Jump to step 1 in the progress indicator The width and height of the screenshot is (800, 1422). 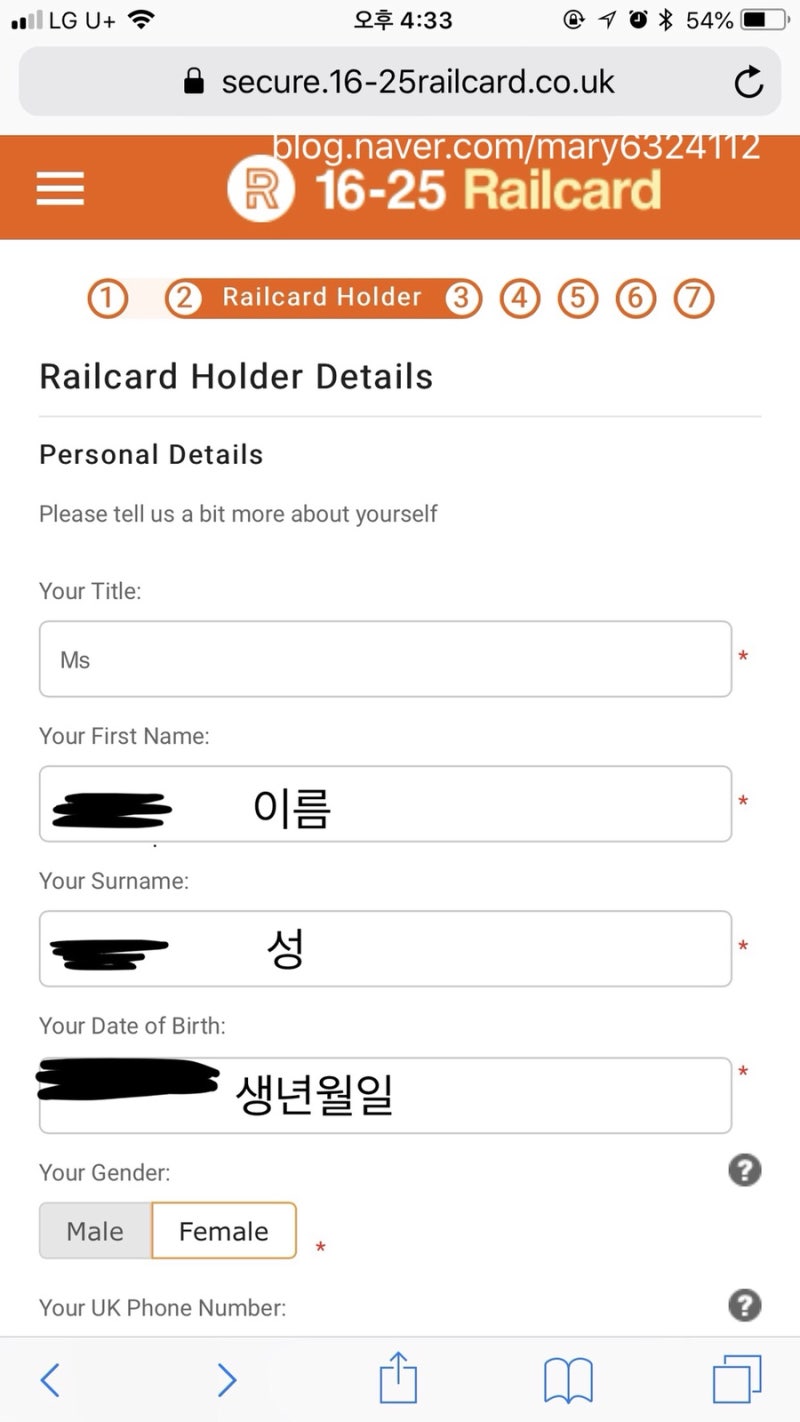click(108, 297)
